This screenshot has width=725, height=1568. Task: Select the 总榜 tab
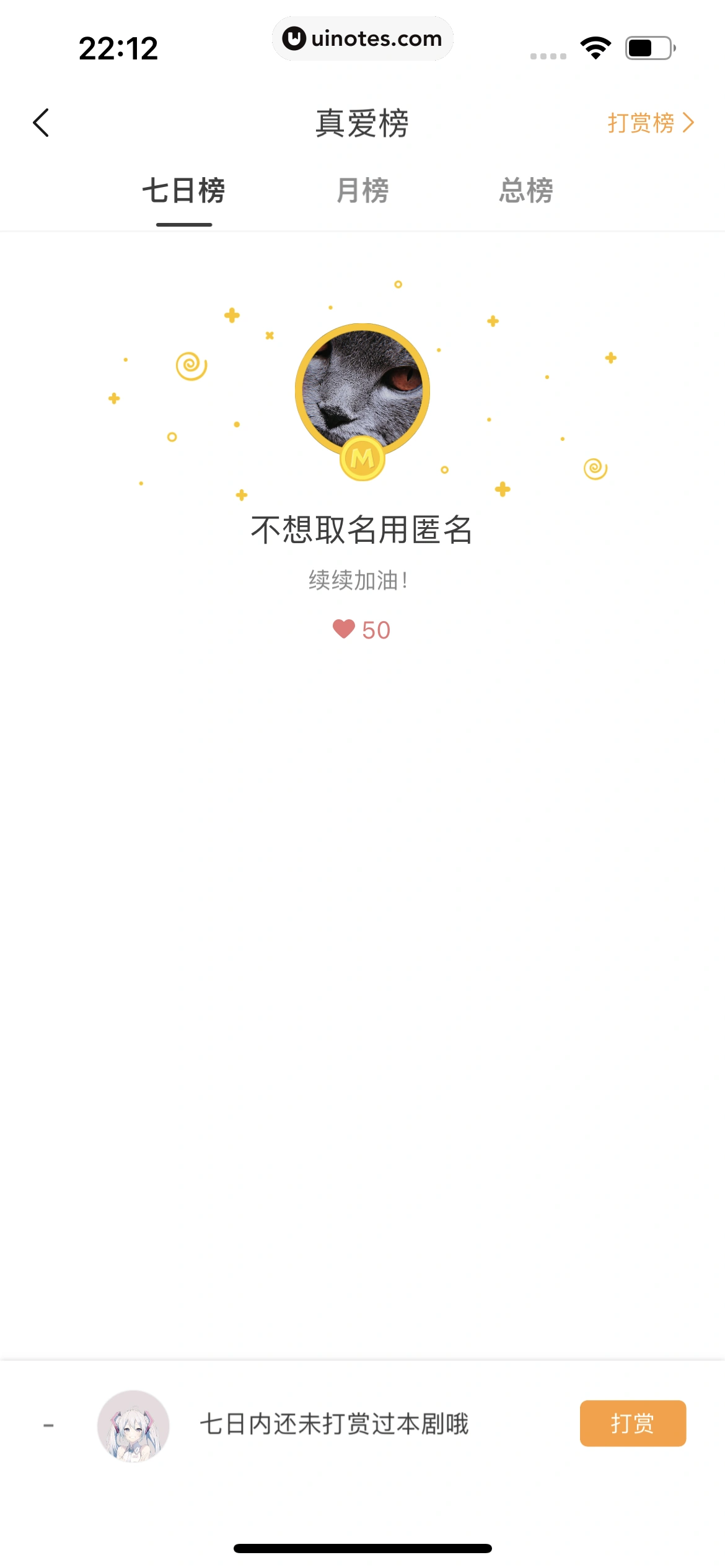525,191
